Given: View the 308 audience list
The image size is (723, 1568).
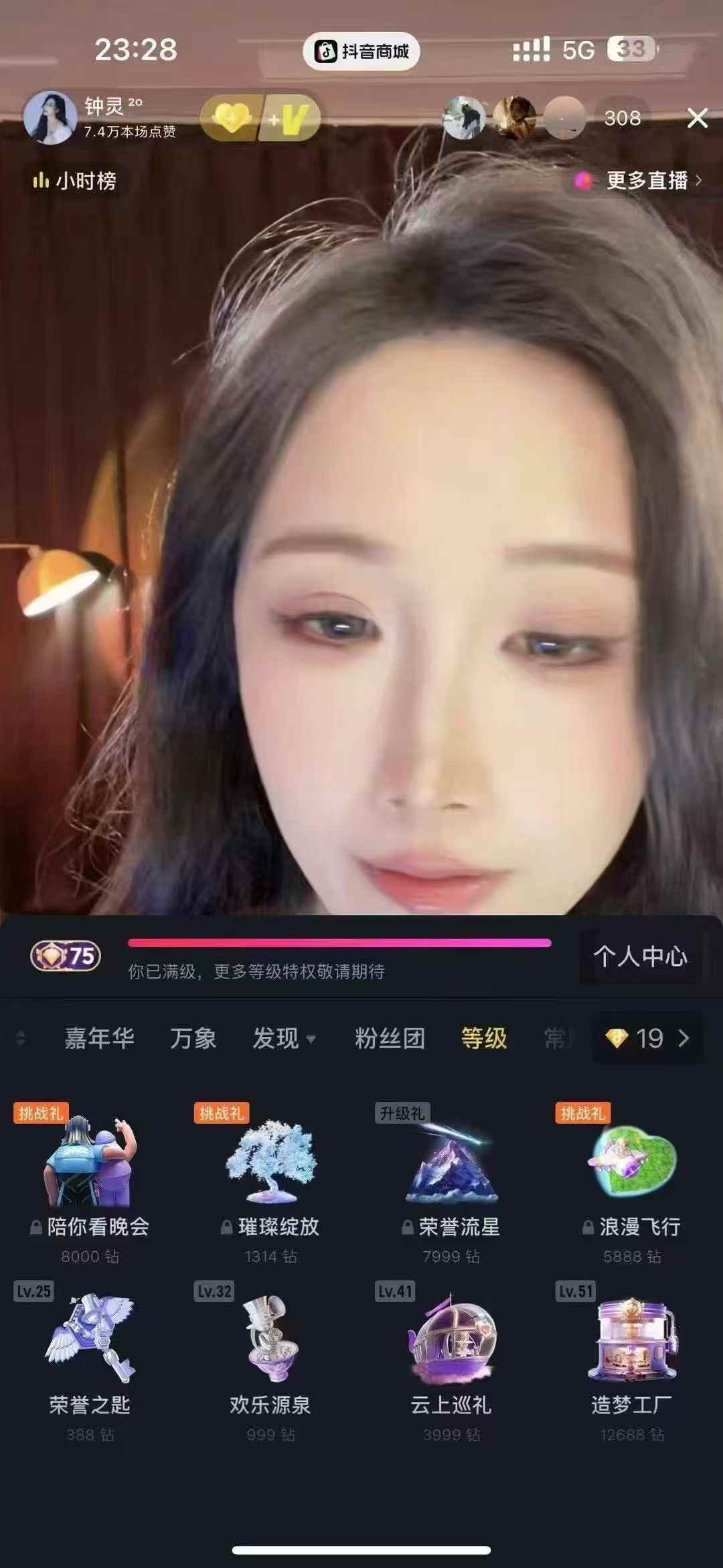Looking at the screenshot, I should (622, 119).
